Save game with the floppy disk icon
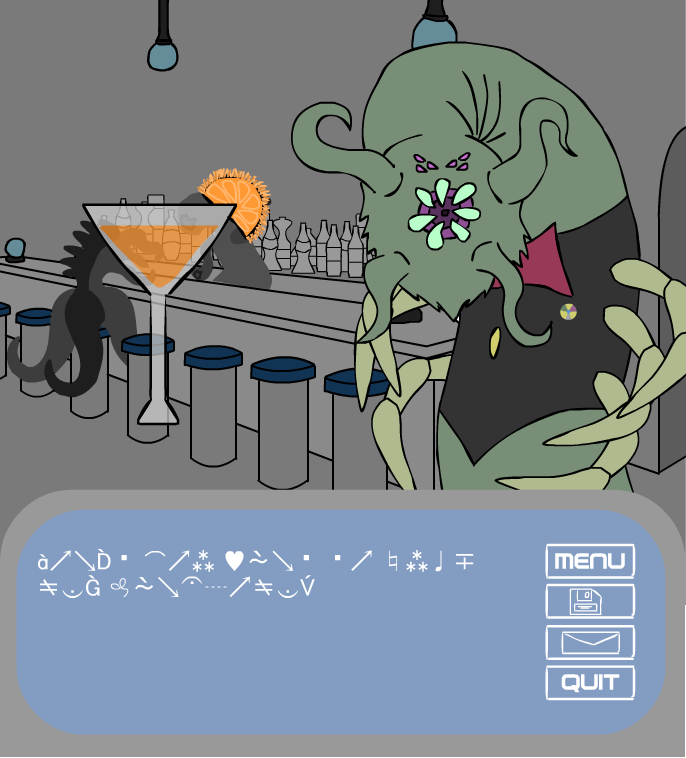The width and height of the screenshot is (686, 758). tap(590, 602)
